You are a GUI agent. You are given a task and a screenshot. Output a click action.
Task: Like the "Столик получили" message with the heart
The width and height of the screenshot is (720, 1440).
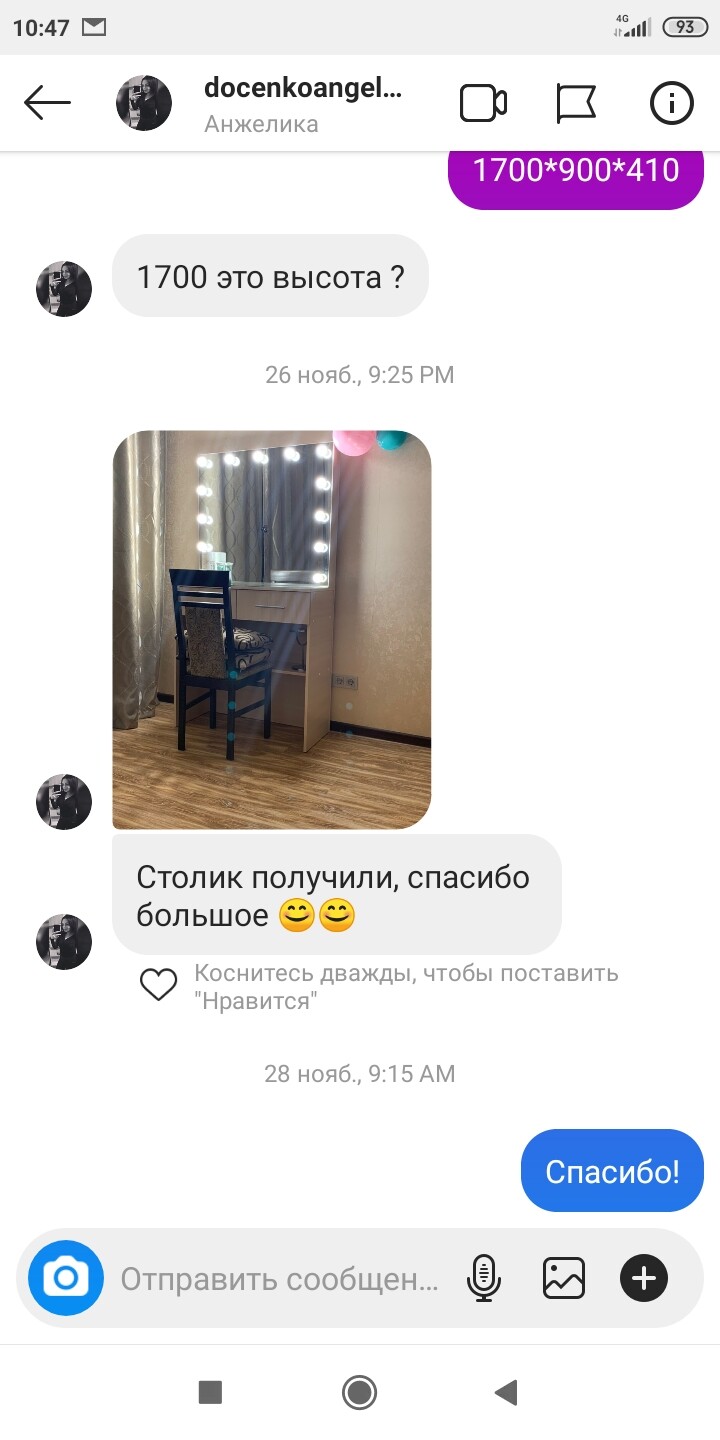coord(158,985)
